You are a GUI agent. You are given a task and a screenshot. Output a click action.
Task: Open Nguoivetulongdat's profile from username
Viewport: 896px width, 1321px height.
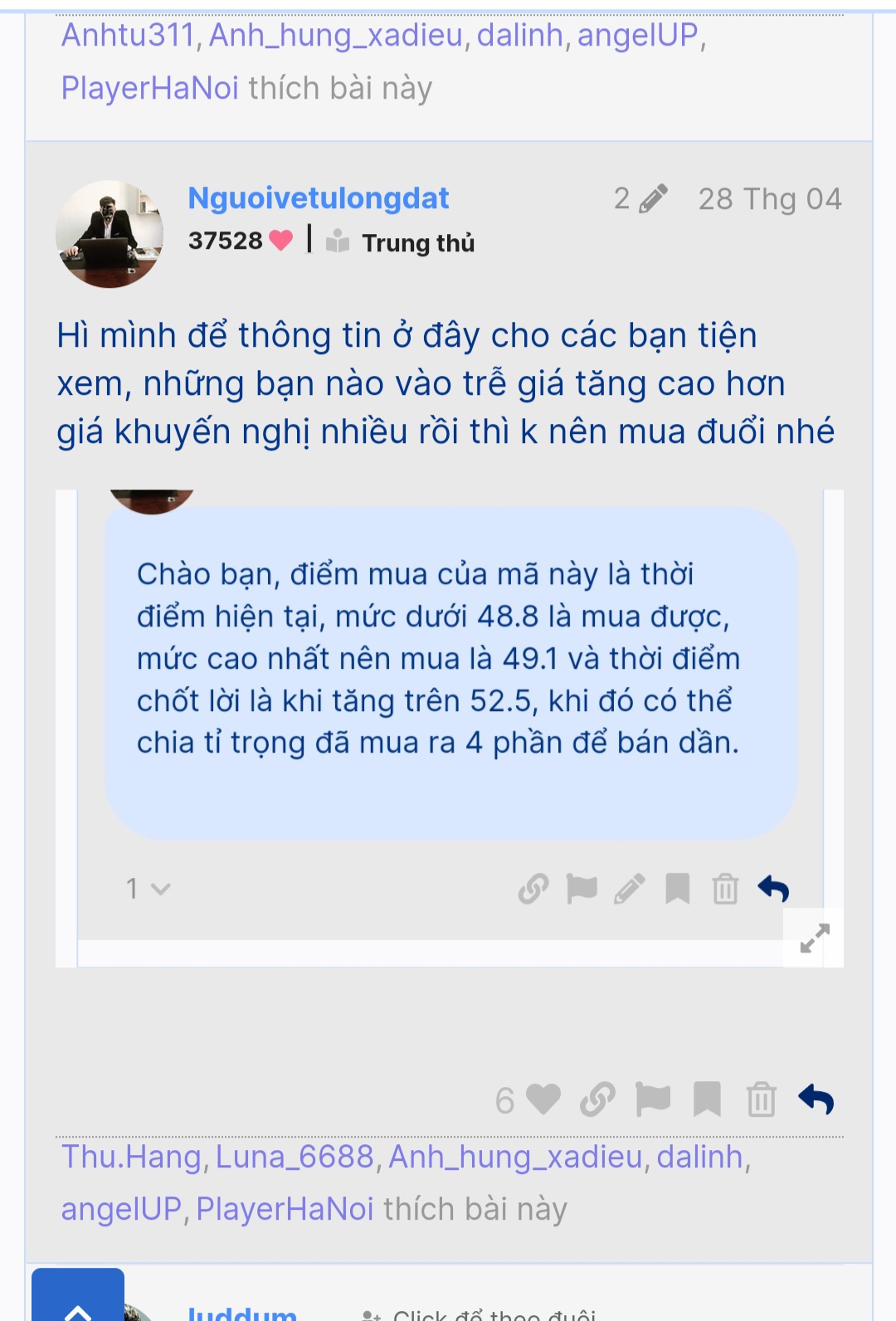pos(318,198)
